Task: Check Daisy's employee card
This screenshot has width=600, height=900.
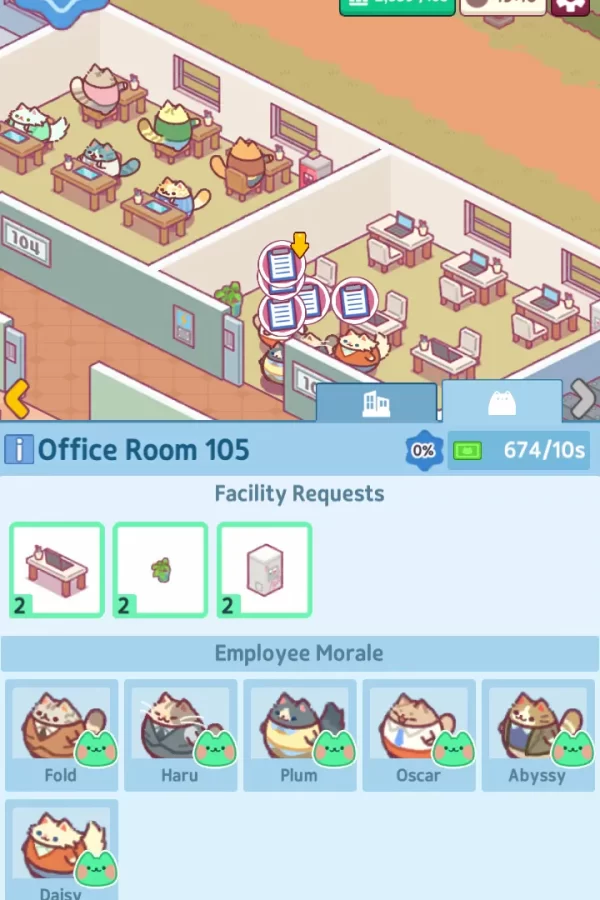Action: [61, 850]
